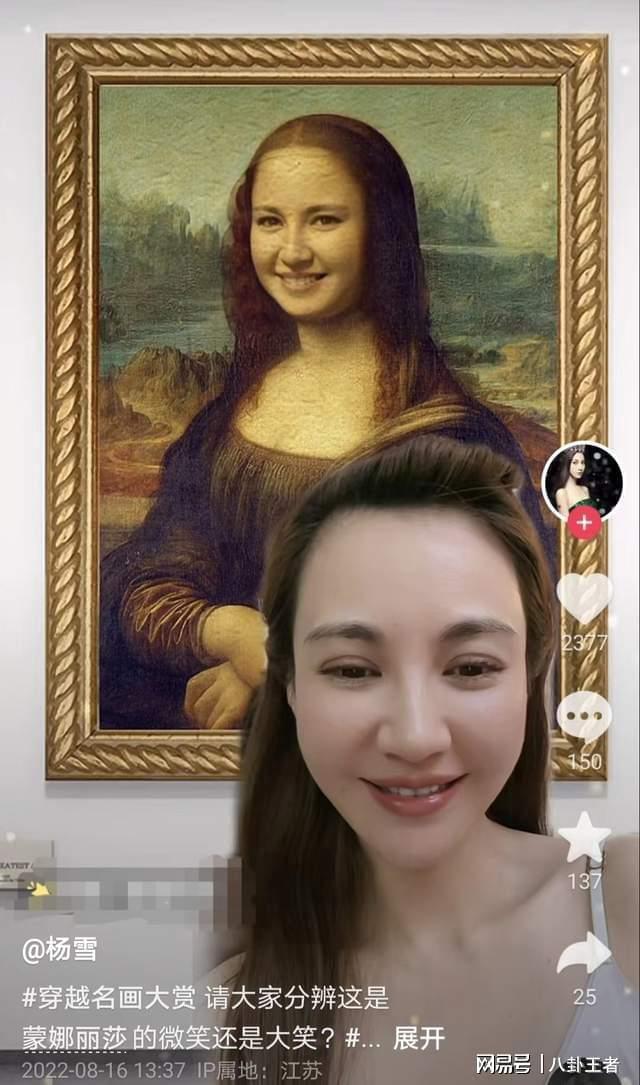The image size is (640, 1085).
Task: Share this video via arrow icon
Action: 583,954
